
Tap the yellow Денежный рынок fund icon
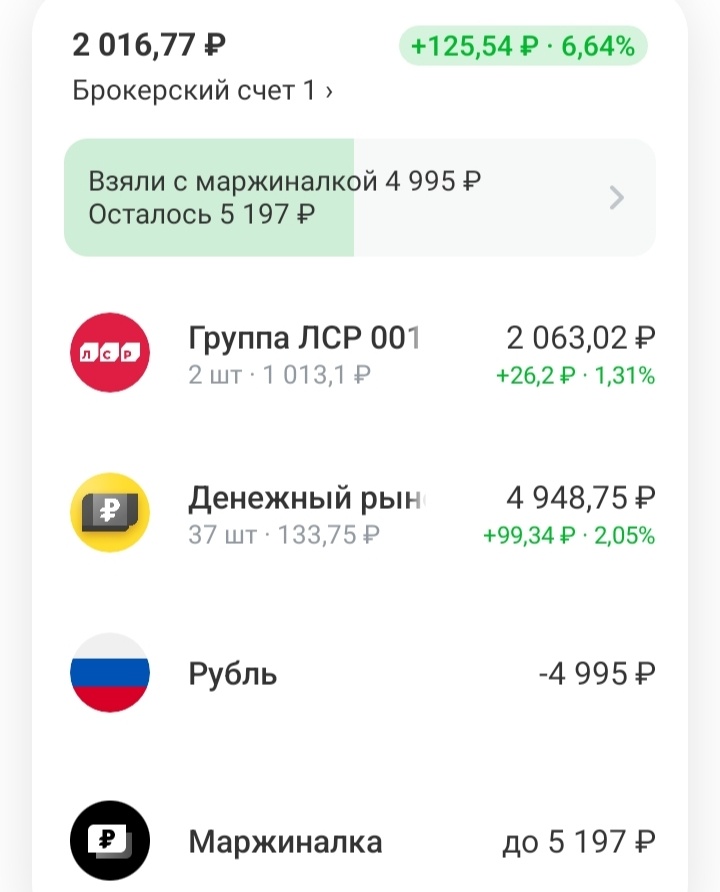pos(109,512)
